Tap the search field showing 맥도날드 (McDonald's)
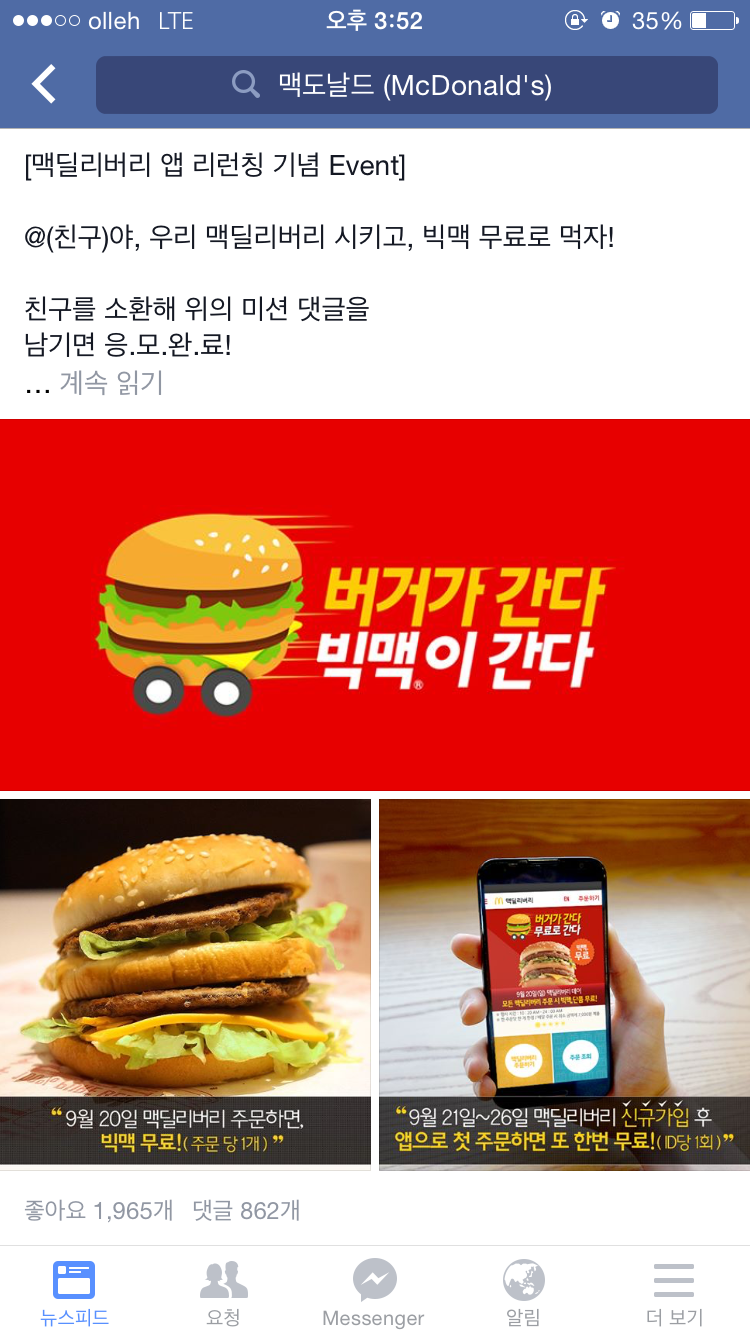The width and height of the screenshot is (750, 1334). click(x=406, y=85)
